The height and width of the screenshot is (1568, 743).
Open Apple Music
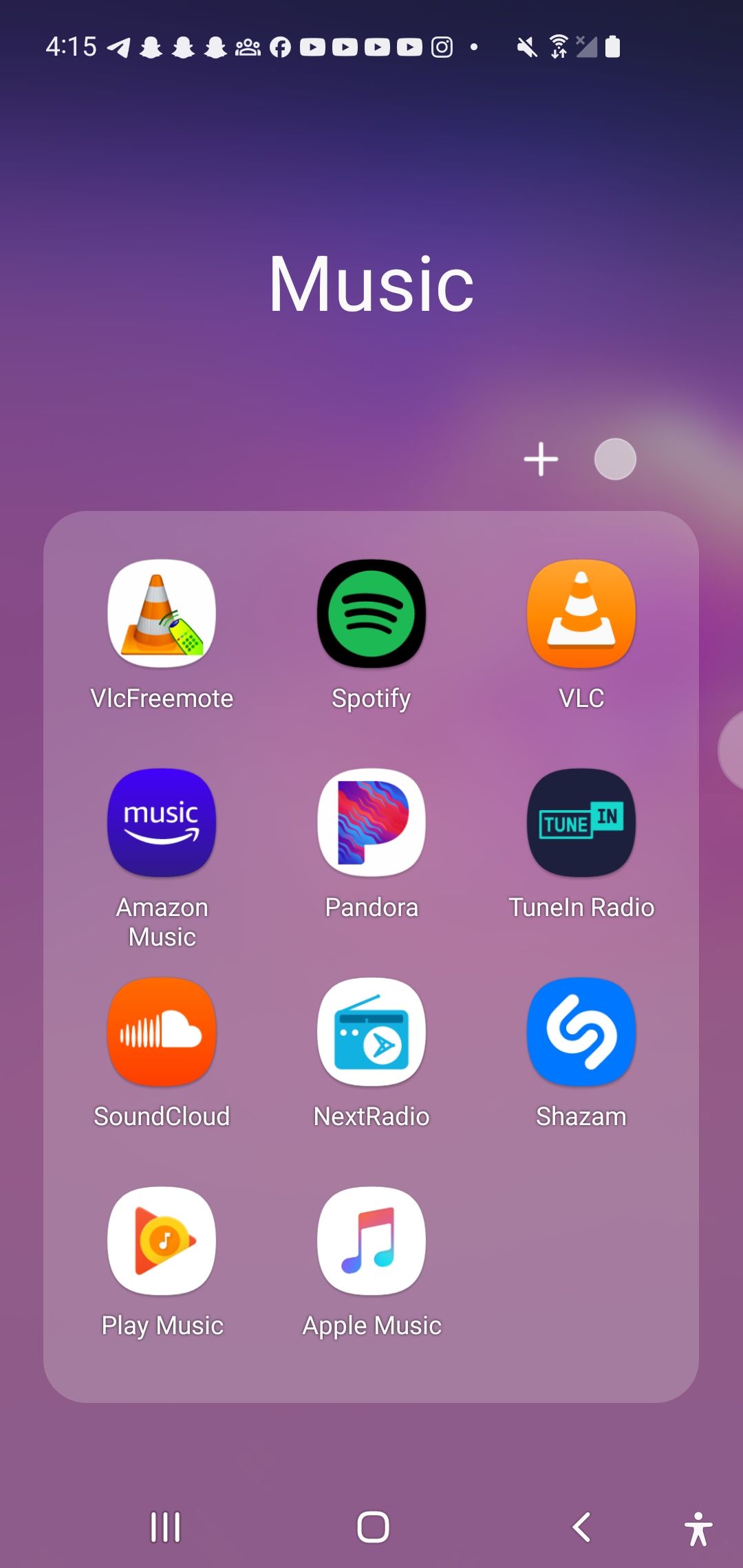pyautogui.click(x=371, y=1241)
